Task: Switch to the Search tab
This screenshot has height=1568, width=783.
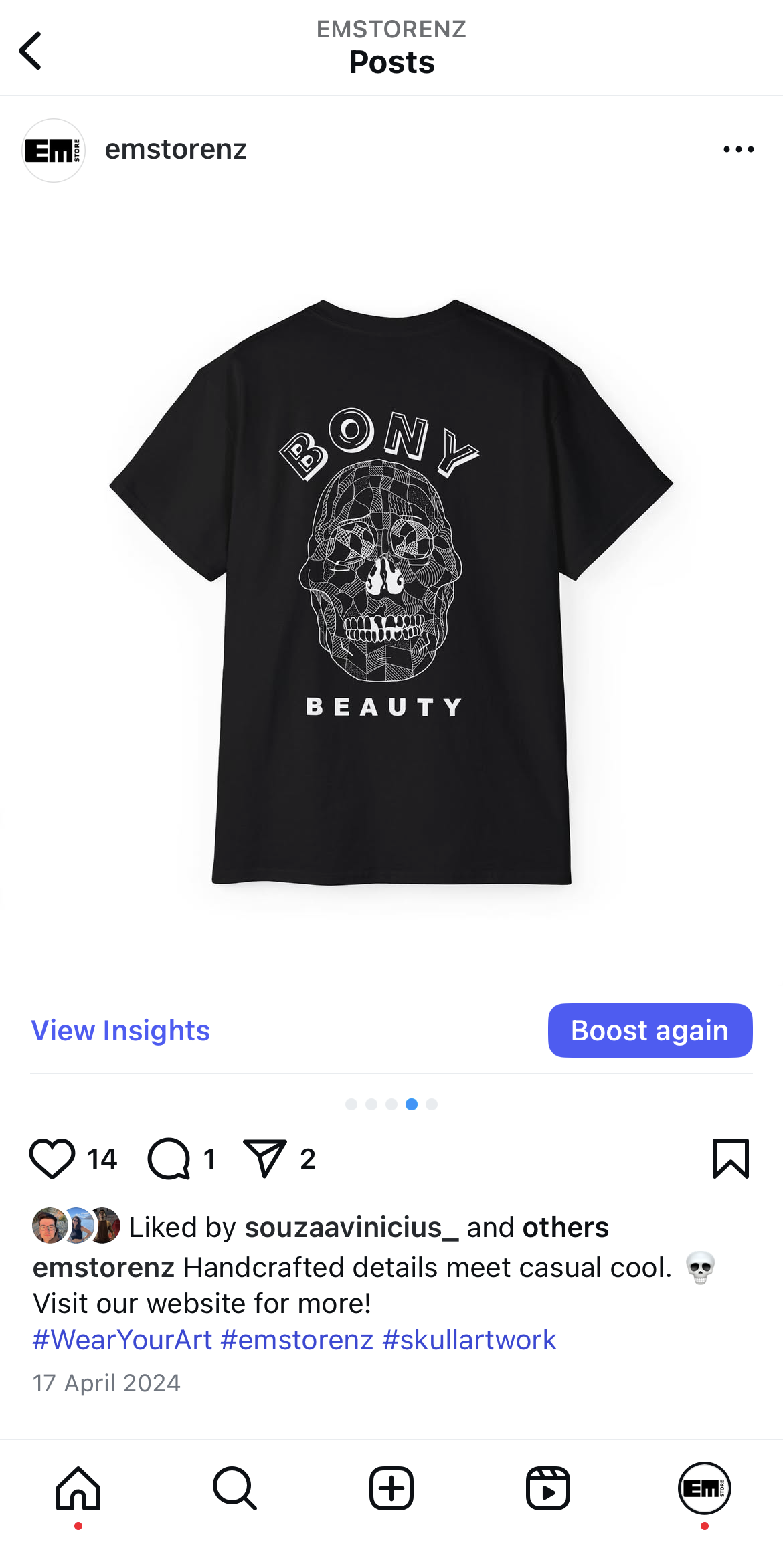Action: click(235, 1489)
